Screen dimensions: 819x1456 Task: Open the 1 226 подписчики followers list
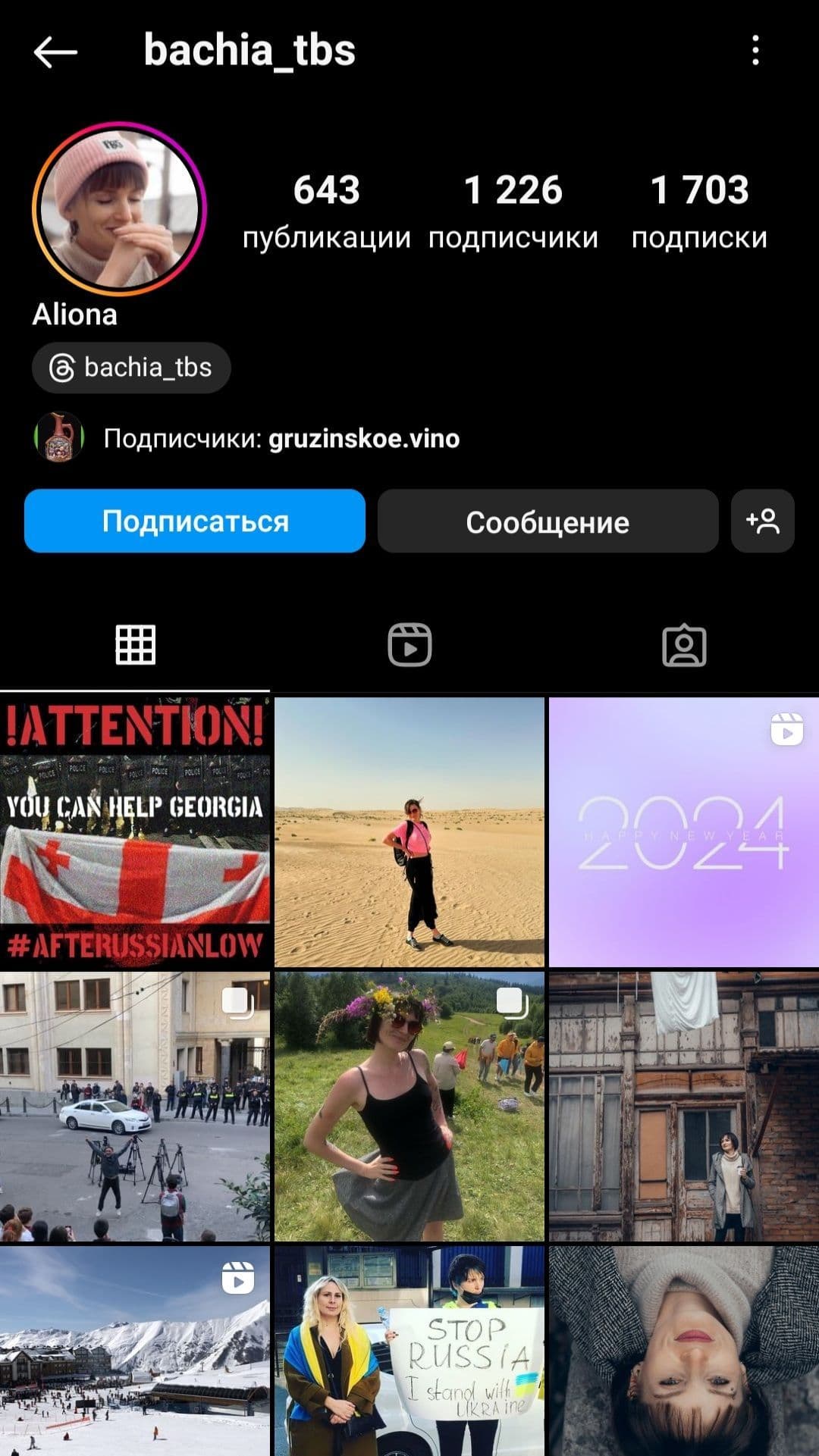coord(513,210)
